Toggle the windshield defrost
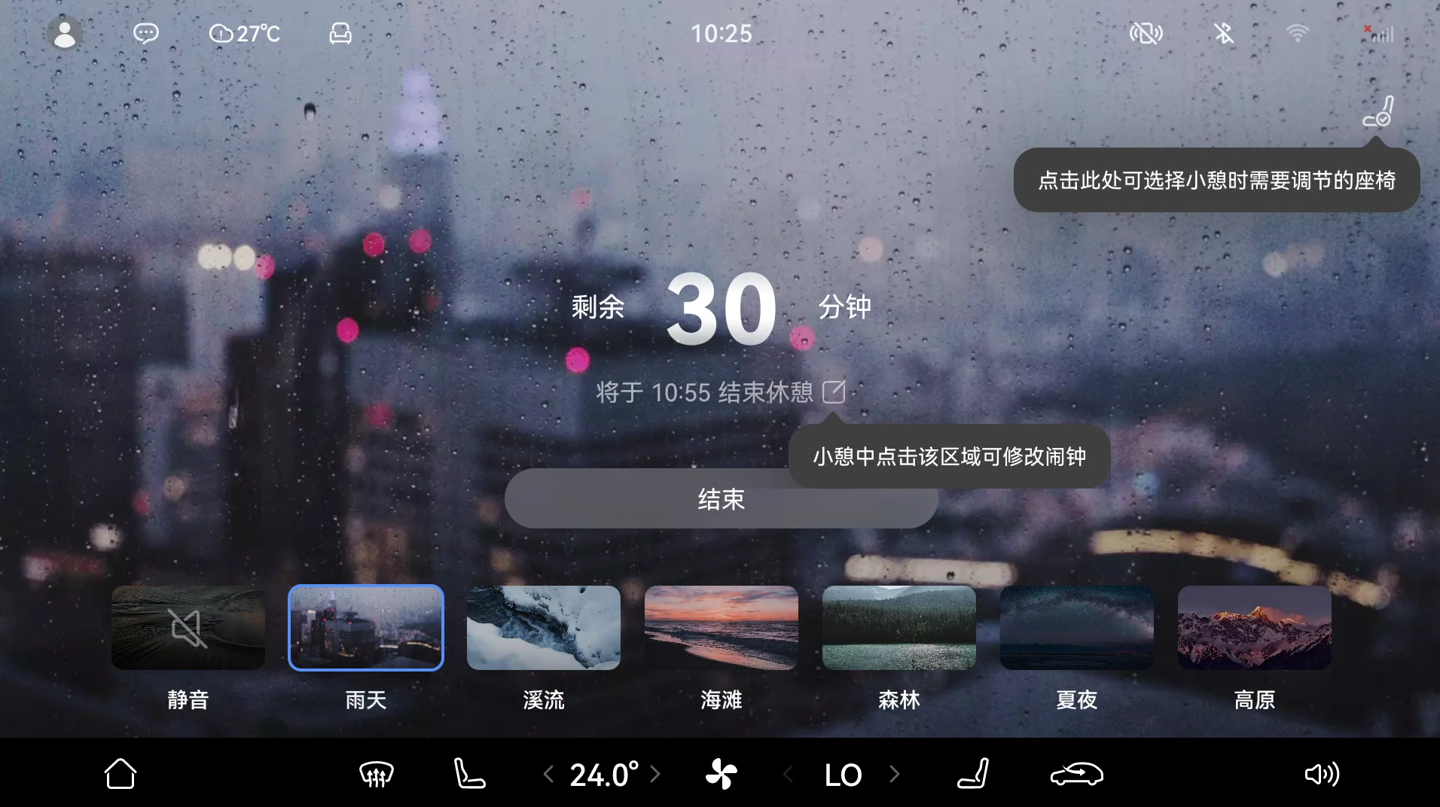 [x=376, y=774]
